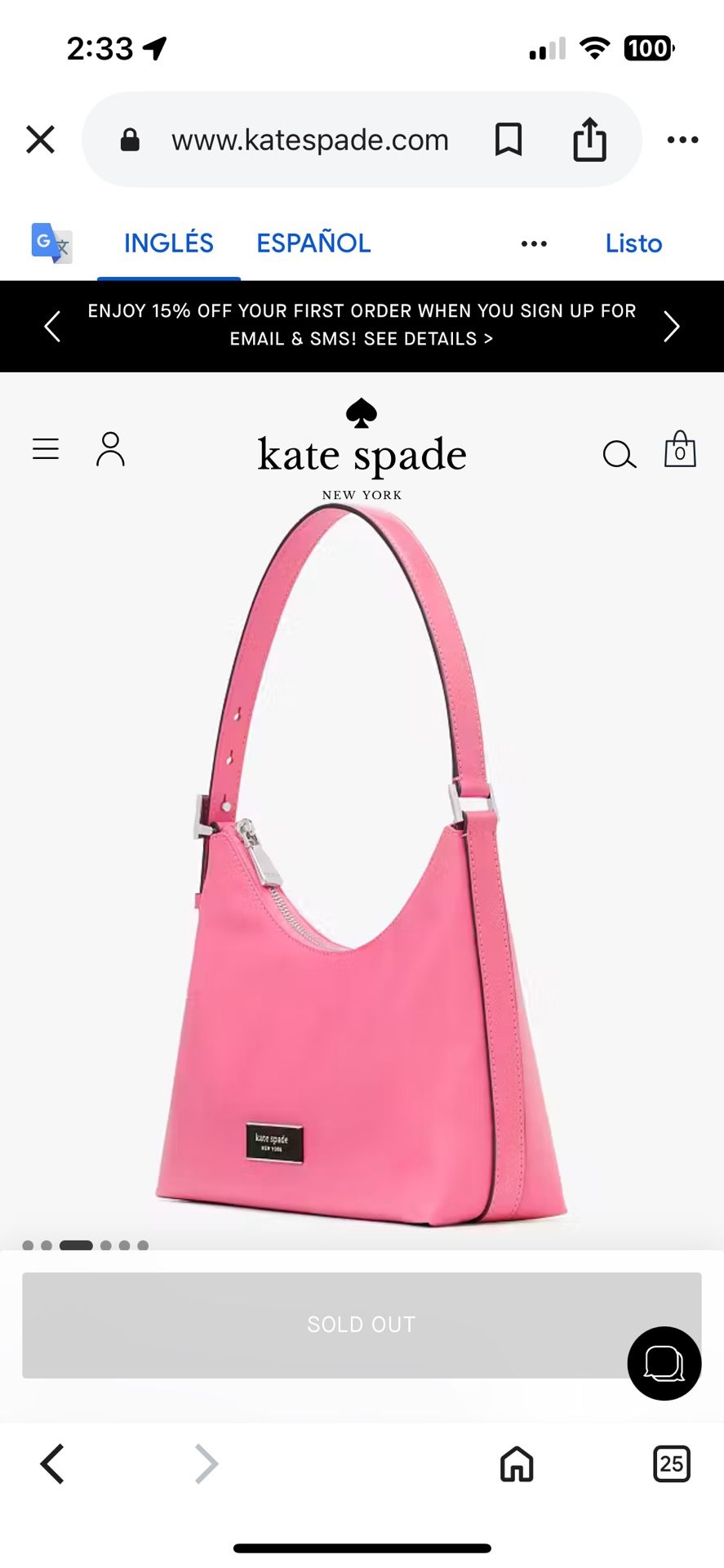Open the hamburger site menu
Image resolution: width=724 pixels, height=1568 pixels.
tap(46, 448)
